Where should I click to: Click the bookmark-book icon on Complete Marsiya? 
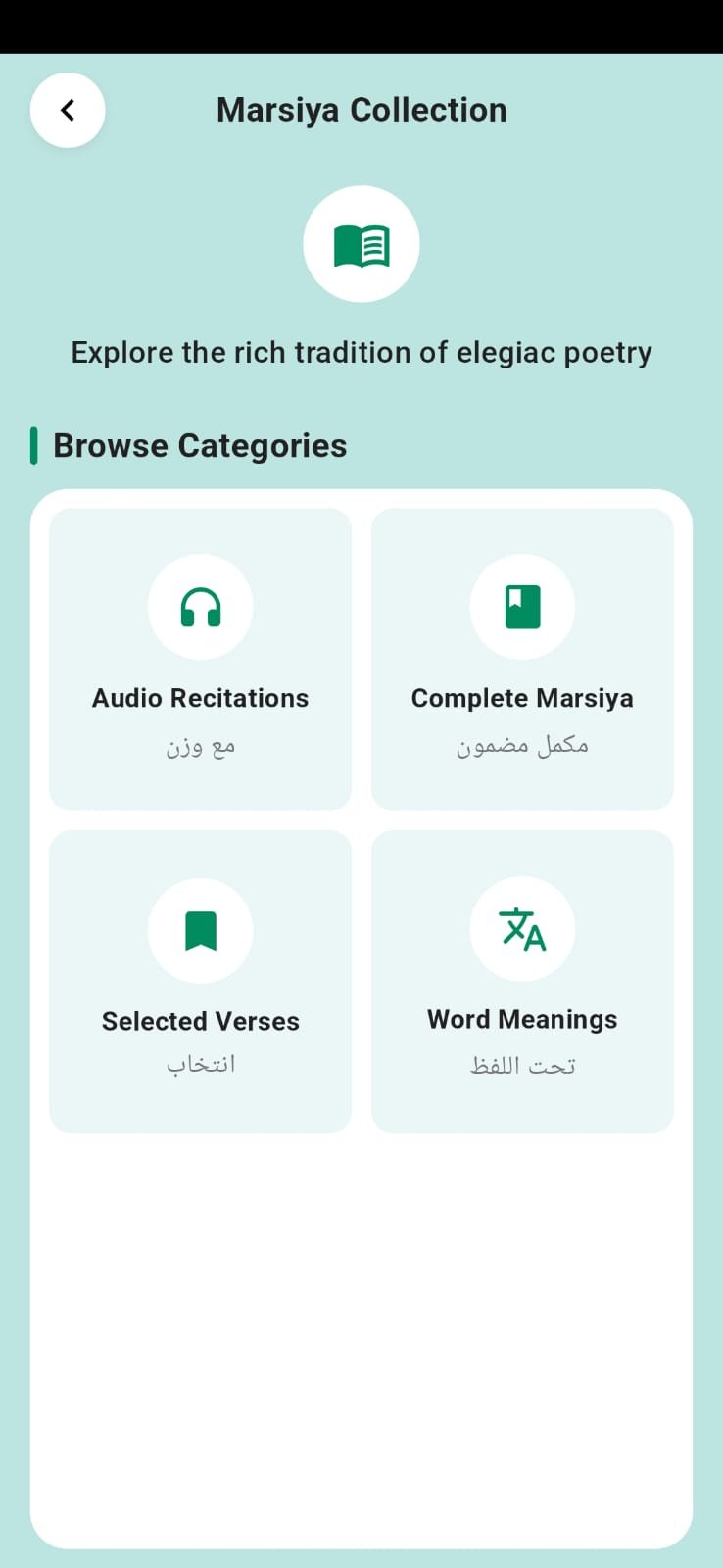coord(522,606)
